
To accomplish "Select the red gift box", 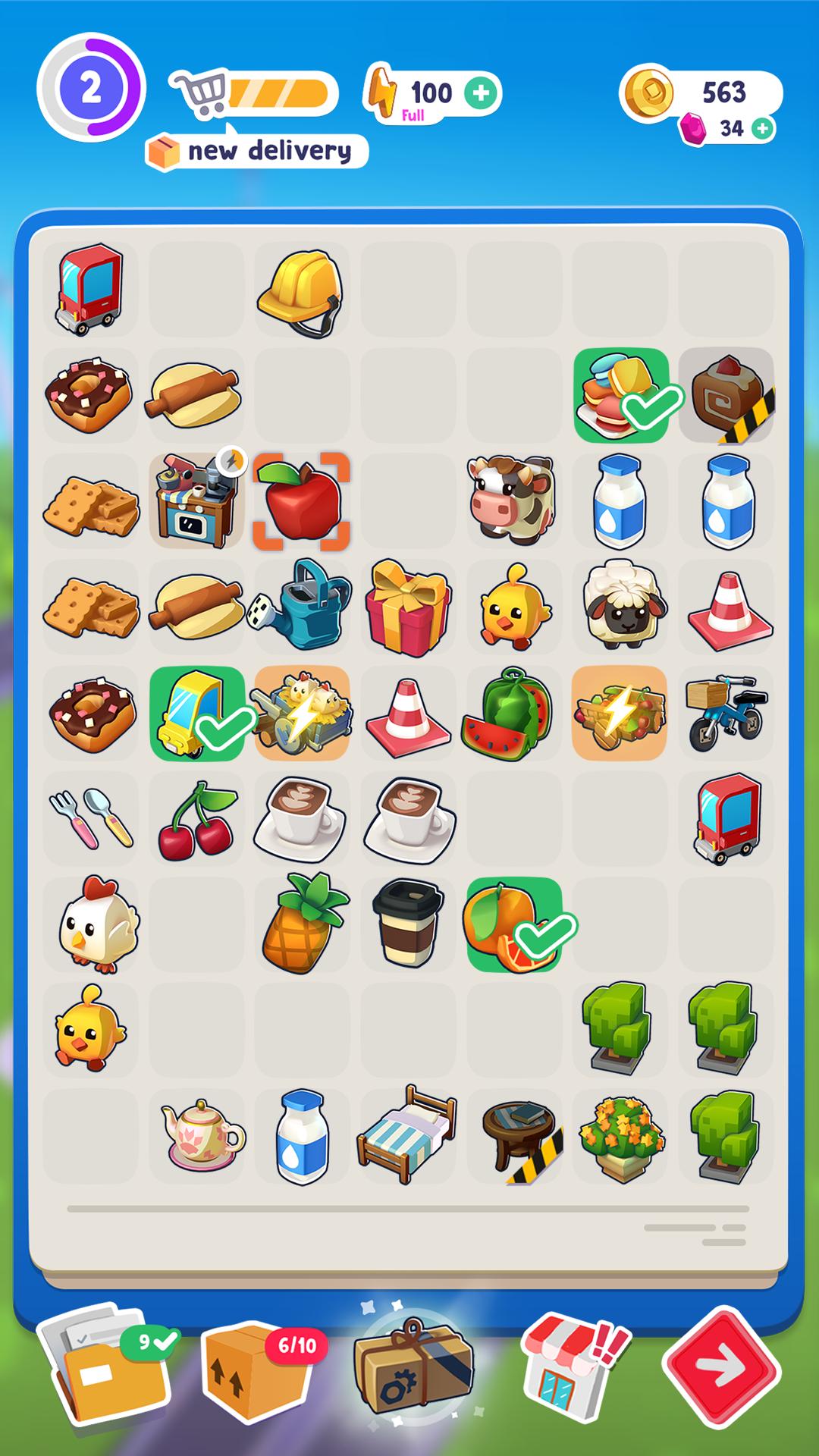I will 407,607.
